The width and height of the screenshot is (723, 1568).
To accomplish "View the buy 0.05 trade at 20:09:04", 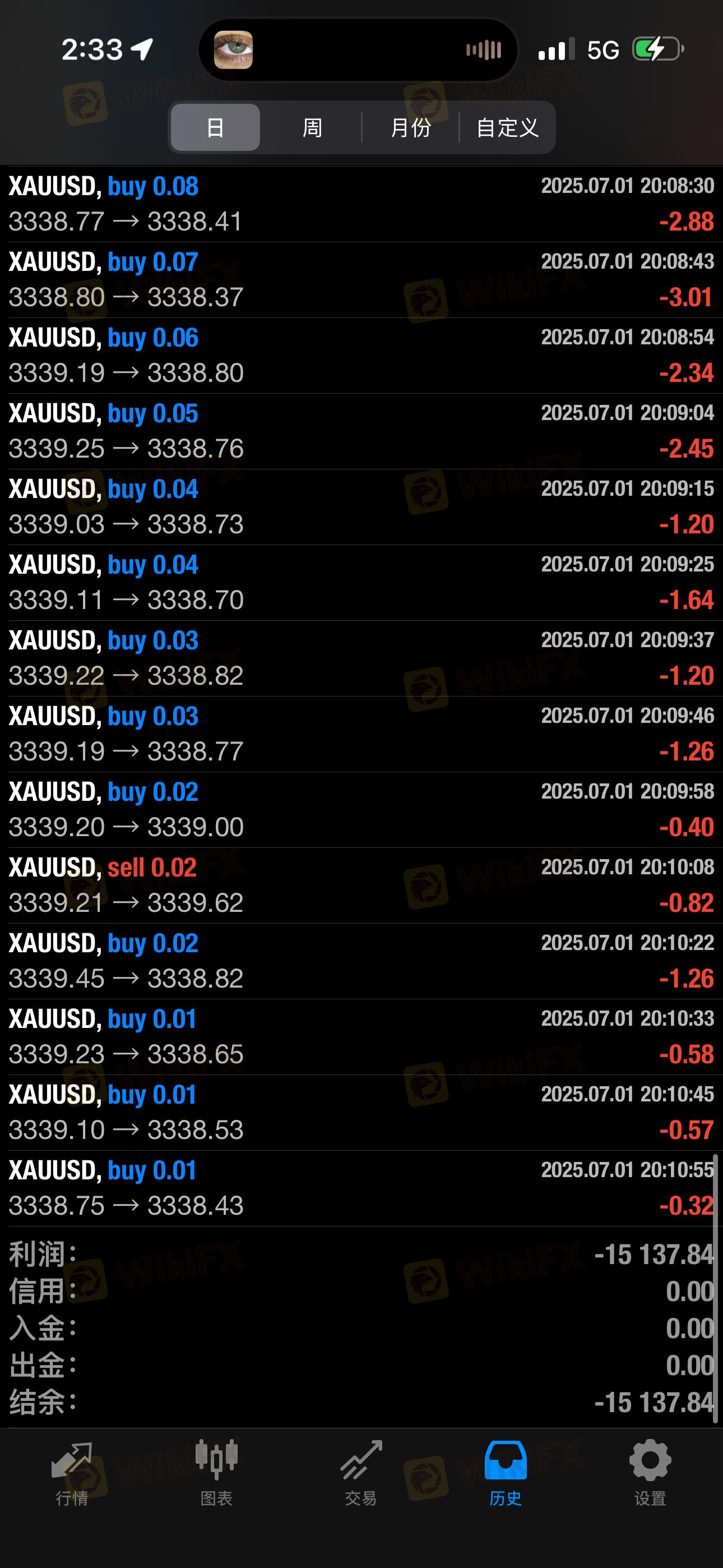I will click(x=361, y=431).
